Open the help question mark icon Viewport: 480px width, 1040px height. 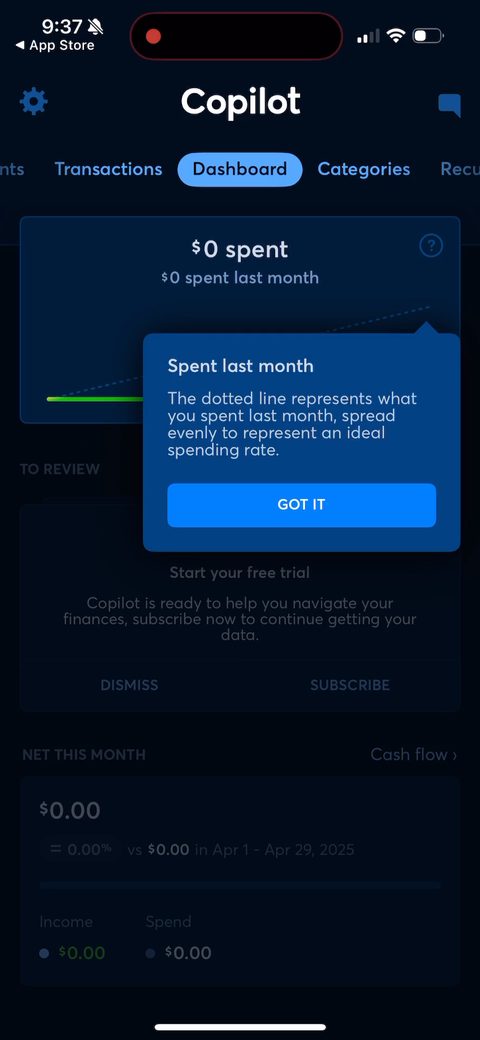(431, 246)
